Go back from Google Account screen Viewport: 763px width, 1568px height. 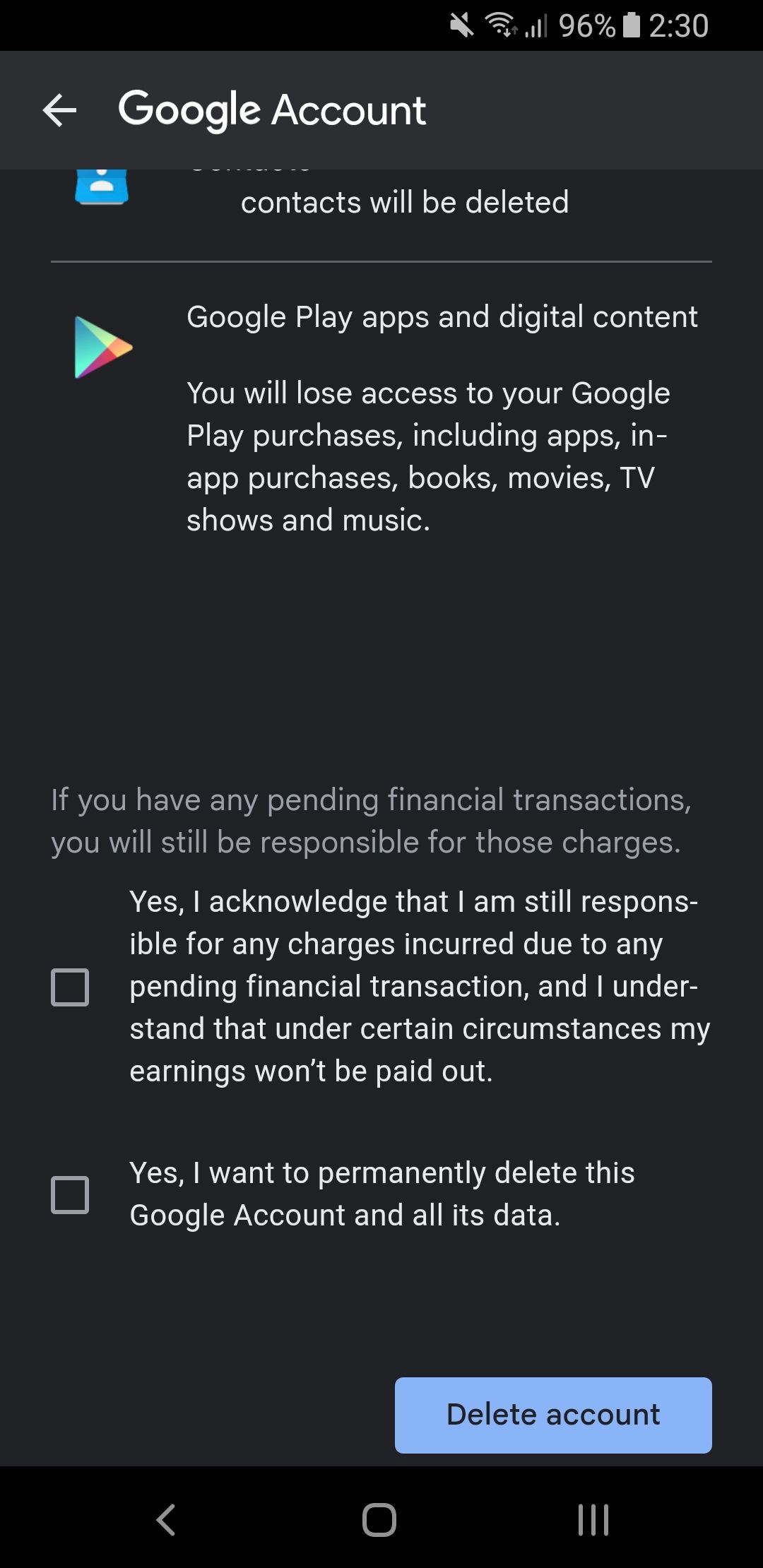tap(59, 110)
